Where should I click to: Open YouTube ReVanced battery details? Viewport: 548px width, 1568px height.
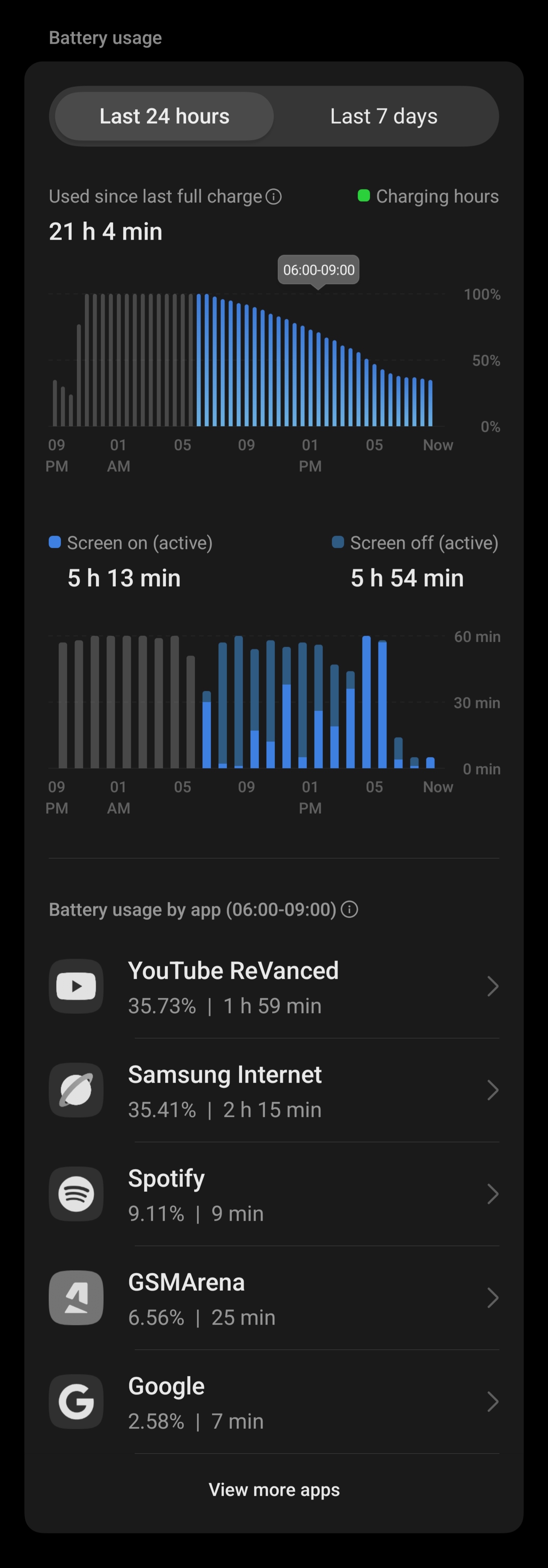coord(274,986)
